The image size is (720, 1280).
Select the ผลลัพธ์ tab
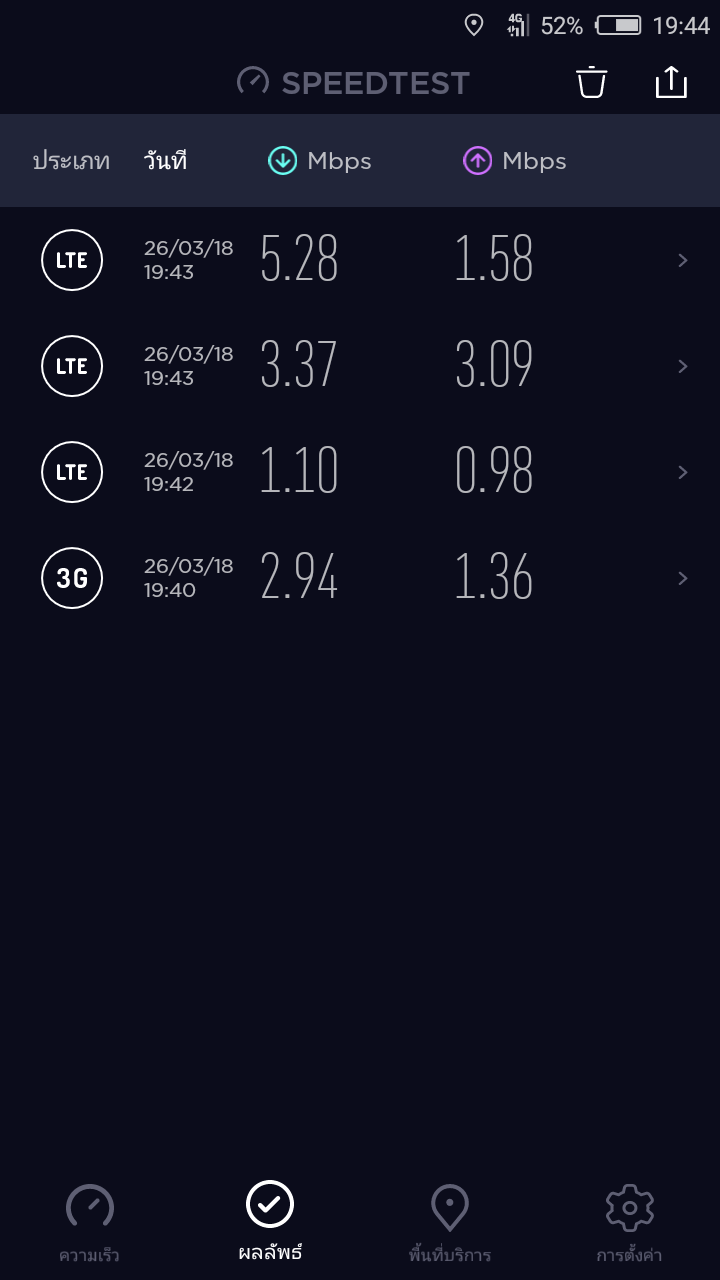(270, 1222)
